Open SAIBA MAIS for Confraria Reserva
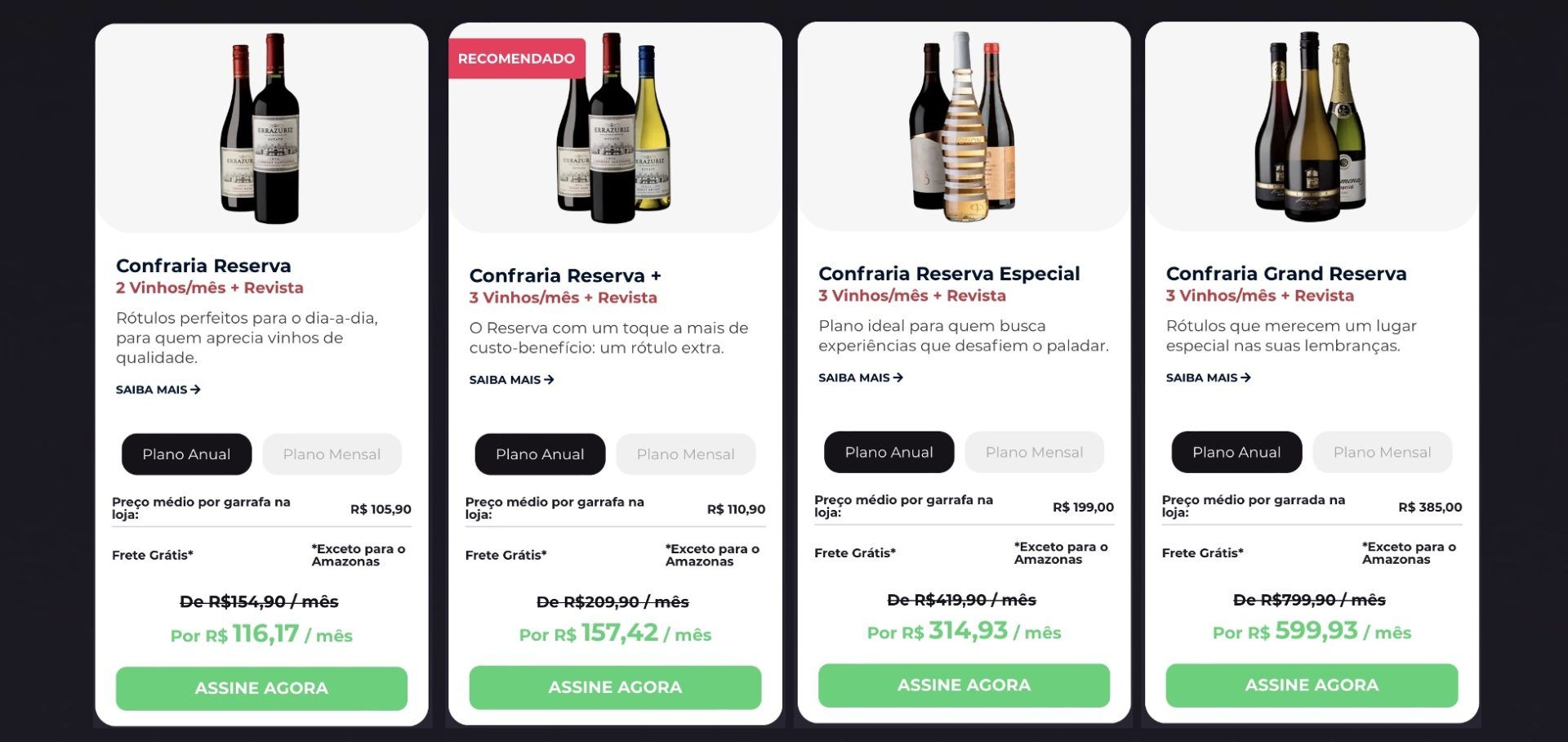Viewport: 1568px width, 742px height. 158,390
